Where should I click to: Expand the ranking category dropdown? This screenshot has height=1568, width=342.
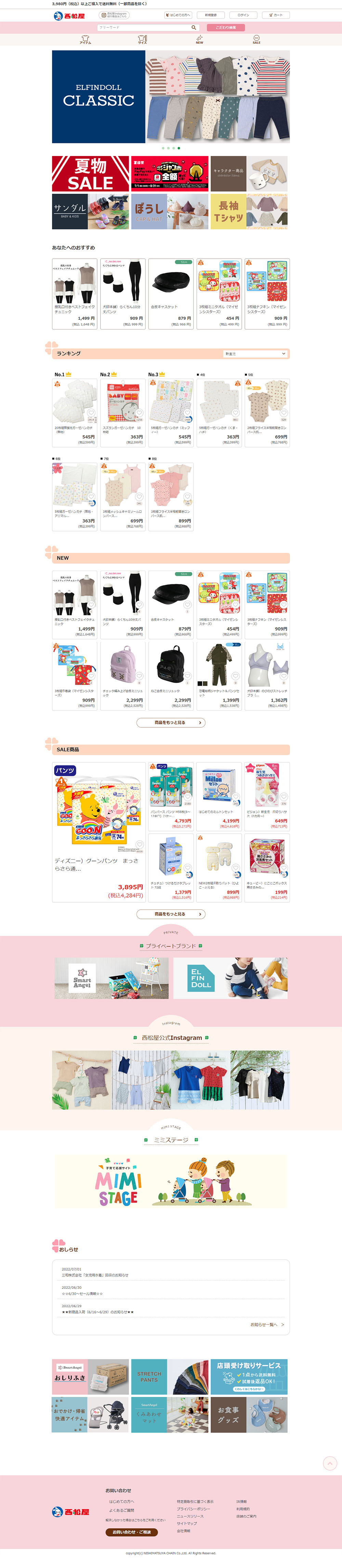tap(255, 354)
